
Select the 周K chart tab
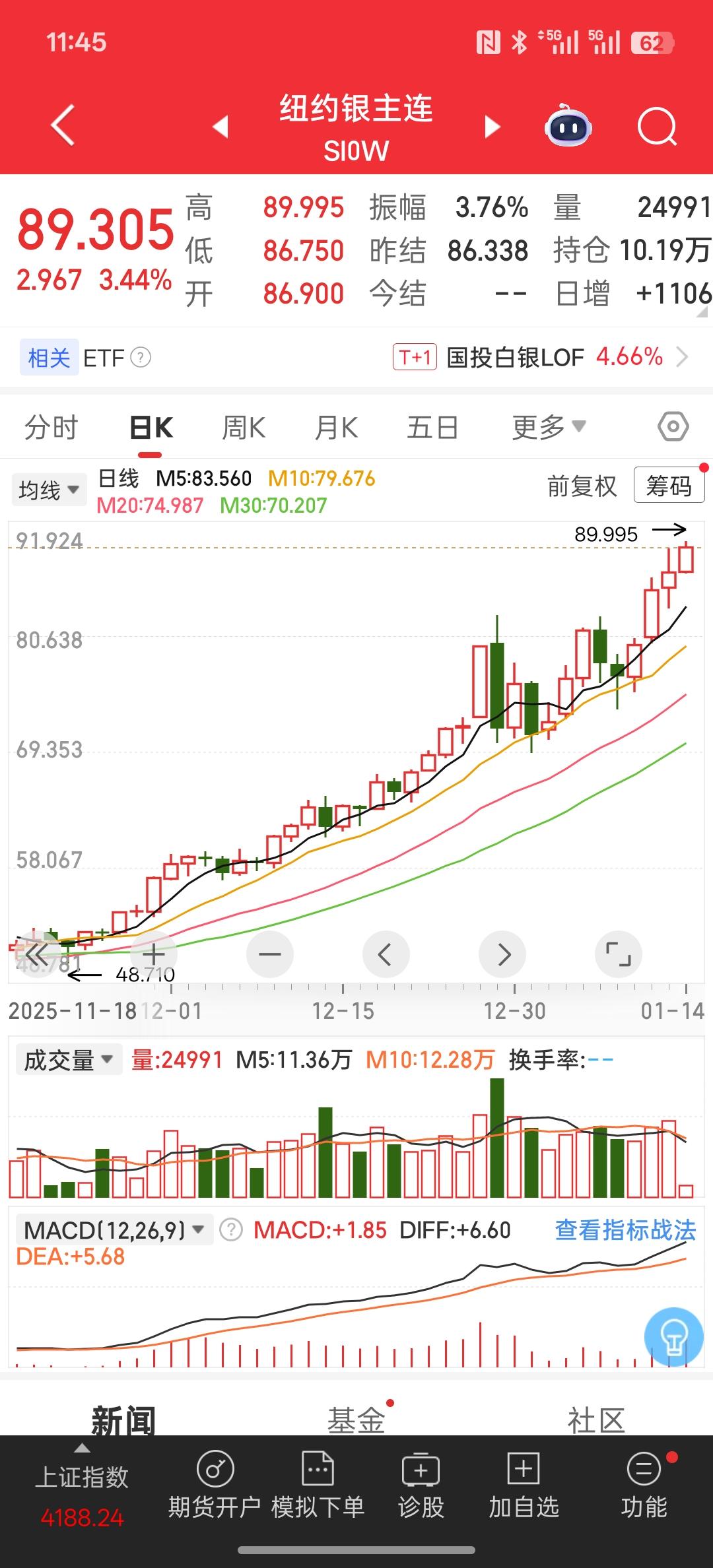pos(244,427)
